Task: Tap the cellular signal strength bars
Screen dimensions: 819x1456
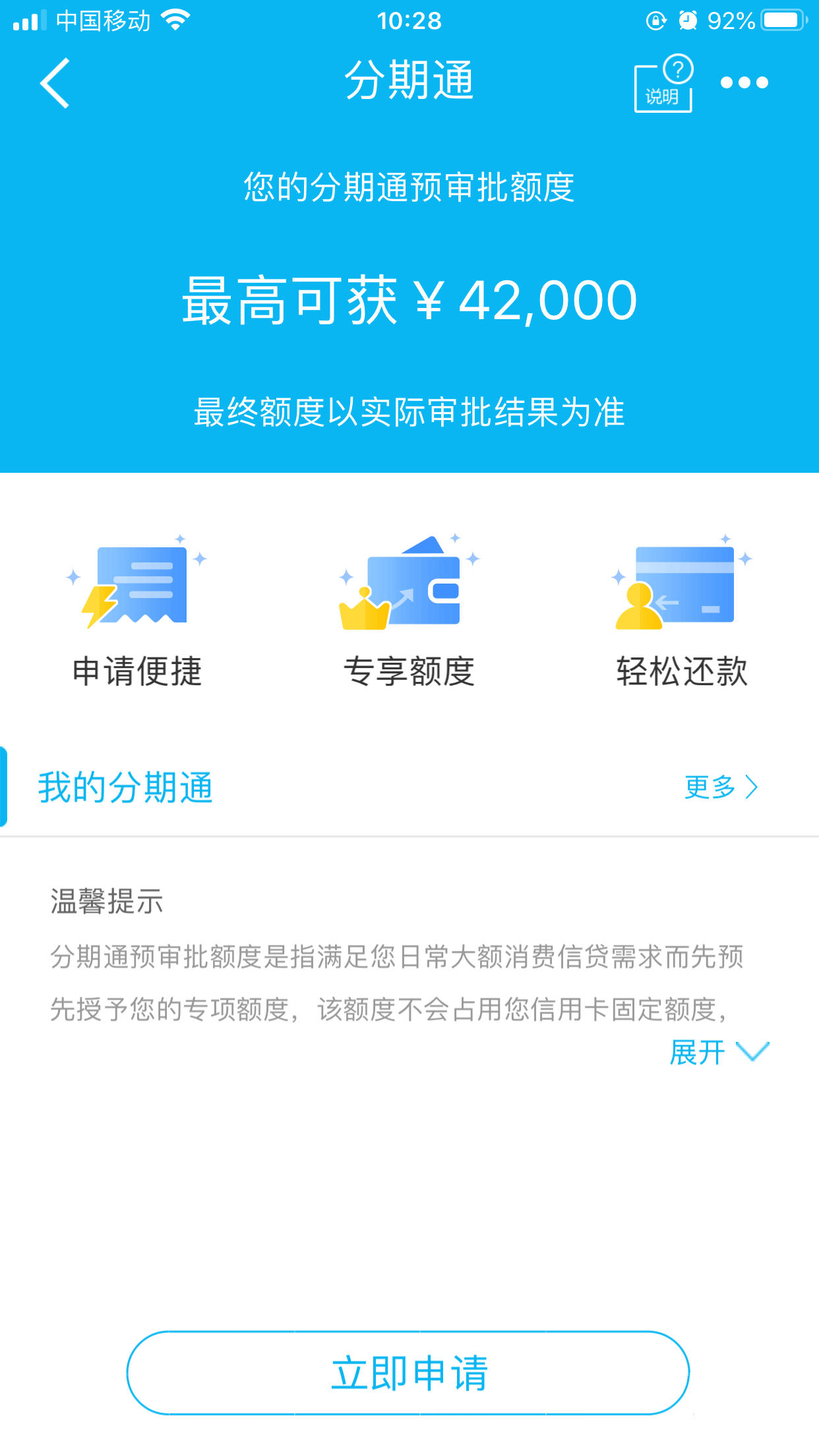Action: pyautogui.click(x=31, y=20)
